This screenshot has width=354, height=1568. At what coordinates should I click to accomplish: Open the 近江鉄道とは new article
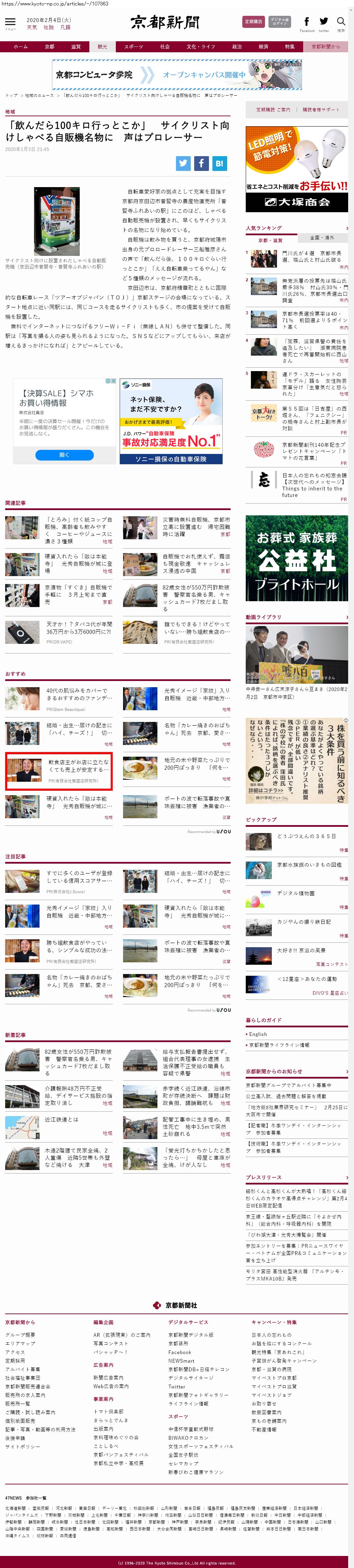[x=62, y=1120]
